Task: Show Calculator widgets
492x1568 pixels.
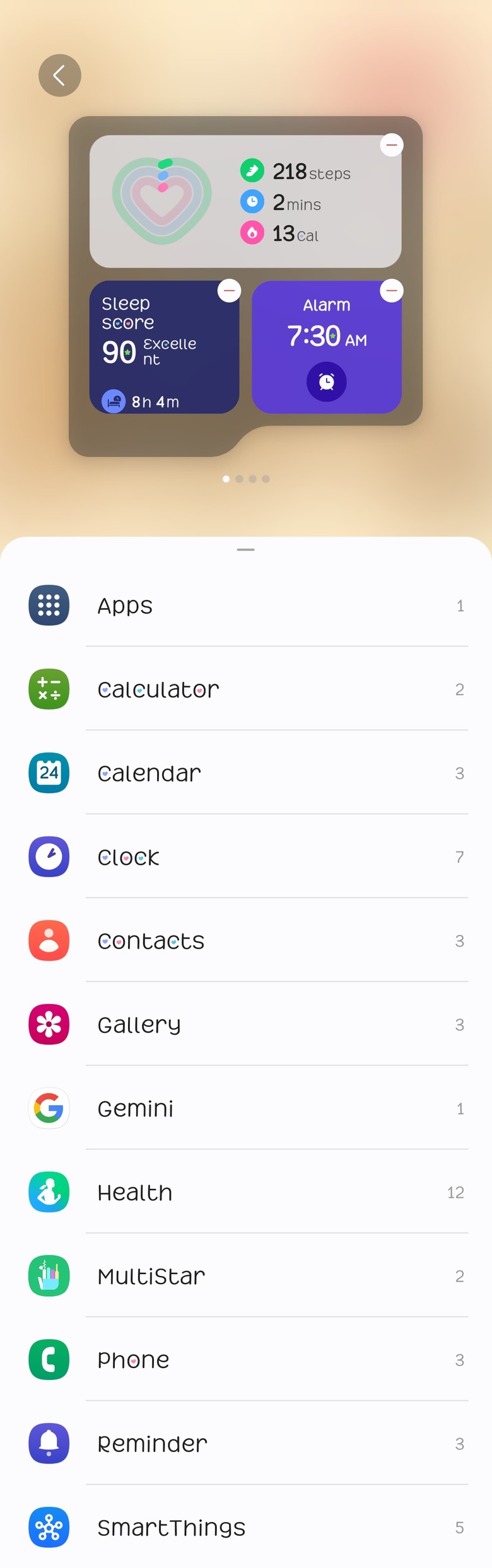Action: [x=246, y=689]
